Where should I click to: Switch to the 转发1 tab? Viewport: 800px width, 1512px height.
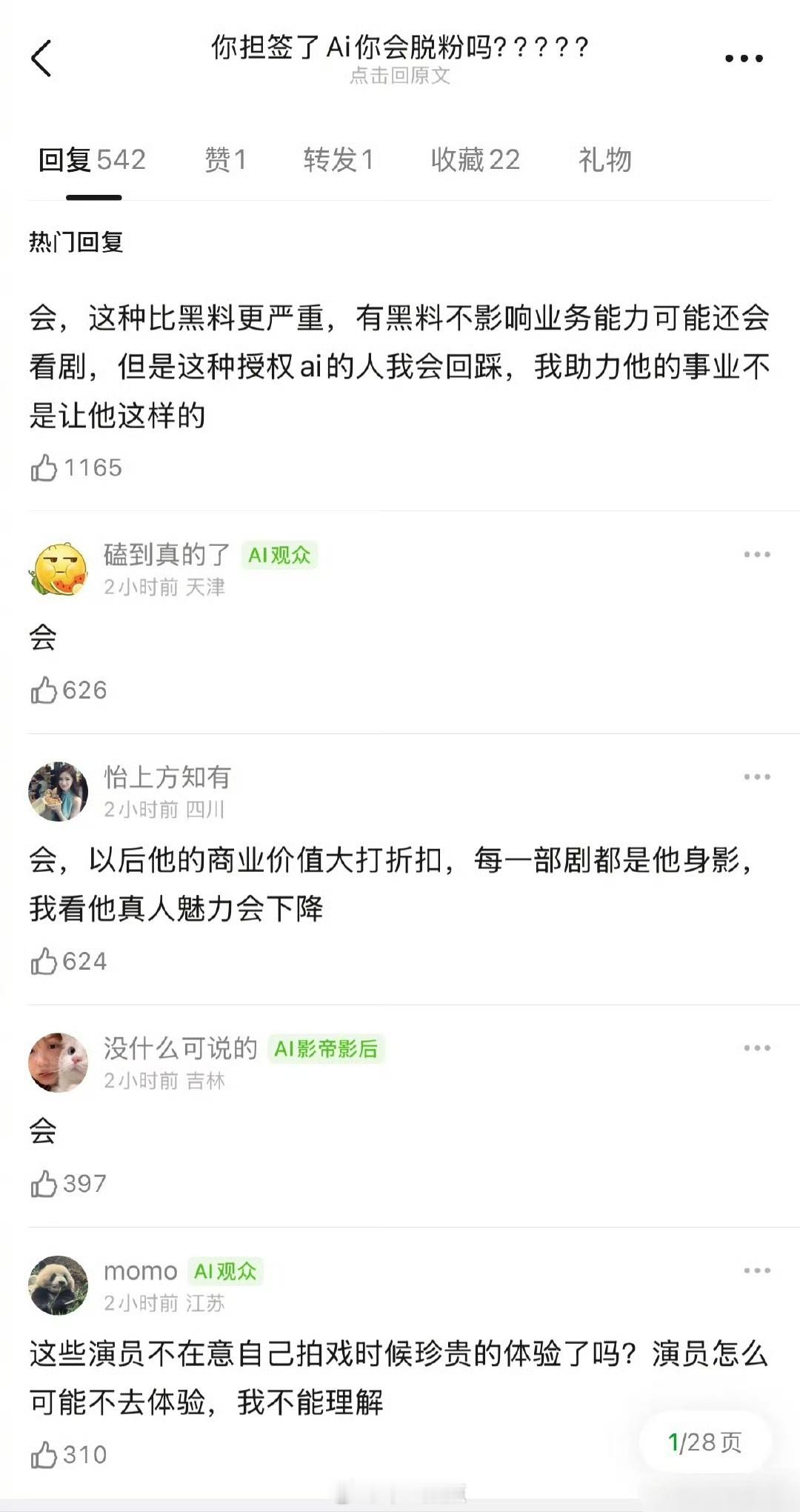click(x=340, y=159)
